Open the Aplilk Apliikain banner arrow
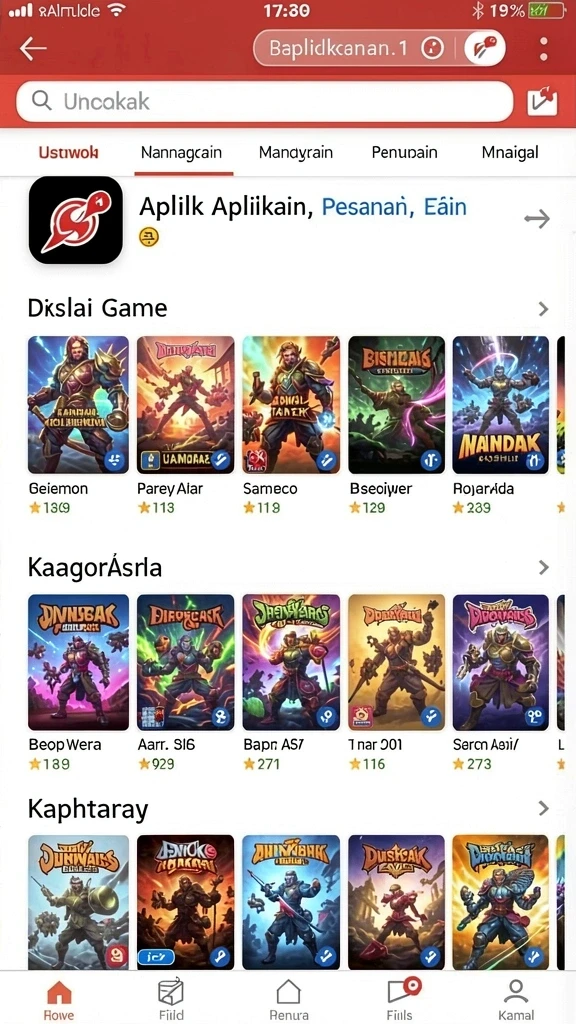 coord(537,219)
